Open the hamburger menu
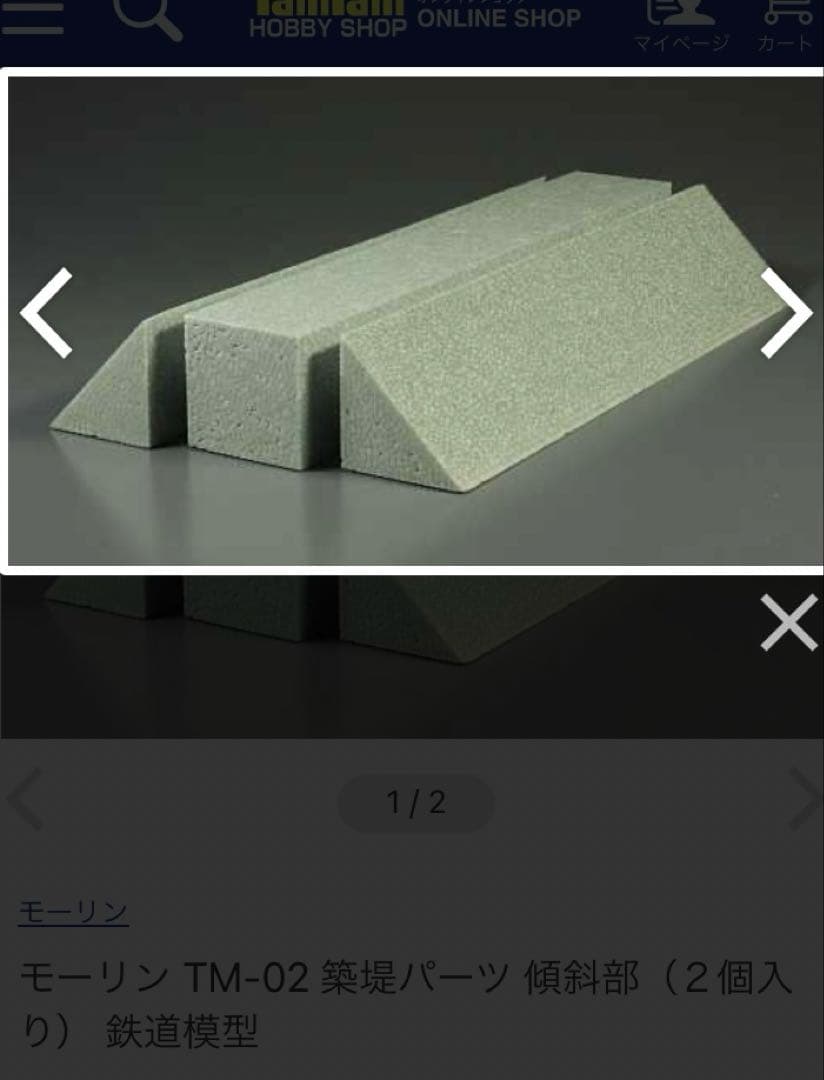824x1080 pixels. pyautogui.click(x=32, y=18)
